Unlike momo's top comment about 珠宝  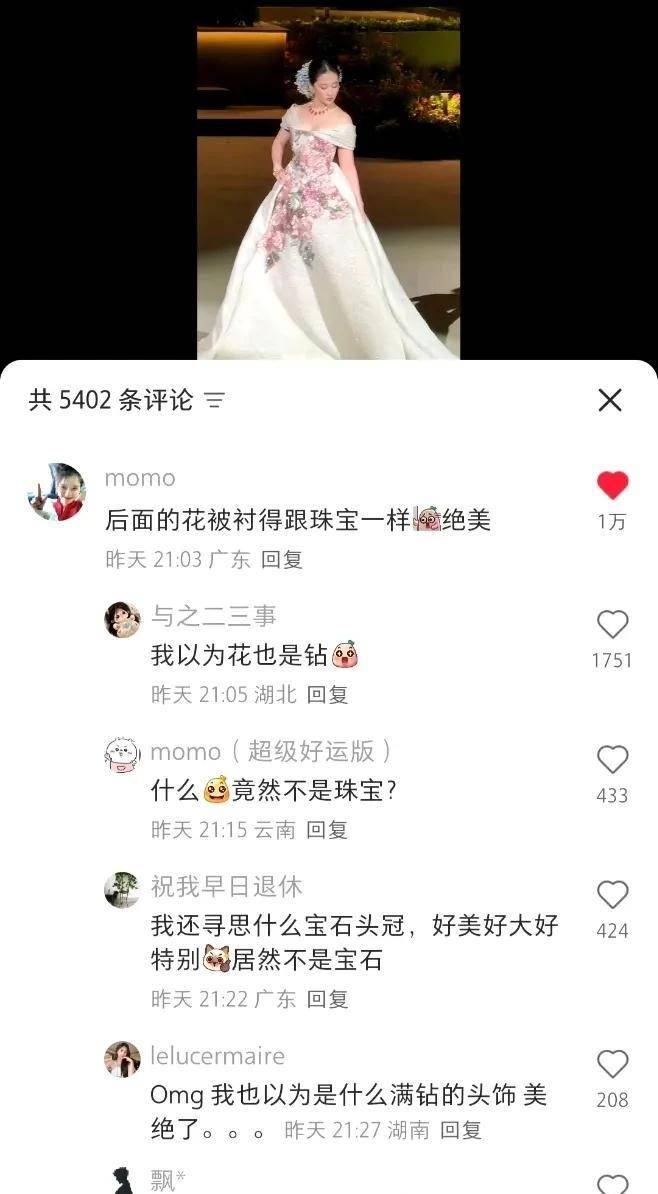(612, 486)
